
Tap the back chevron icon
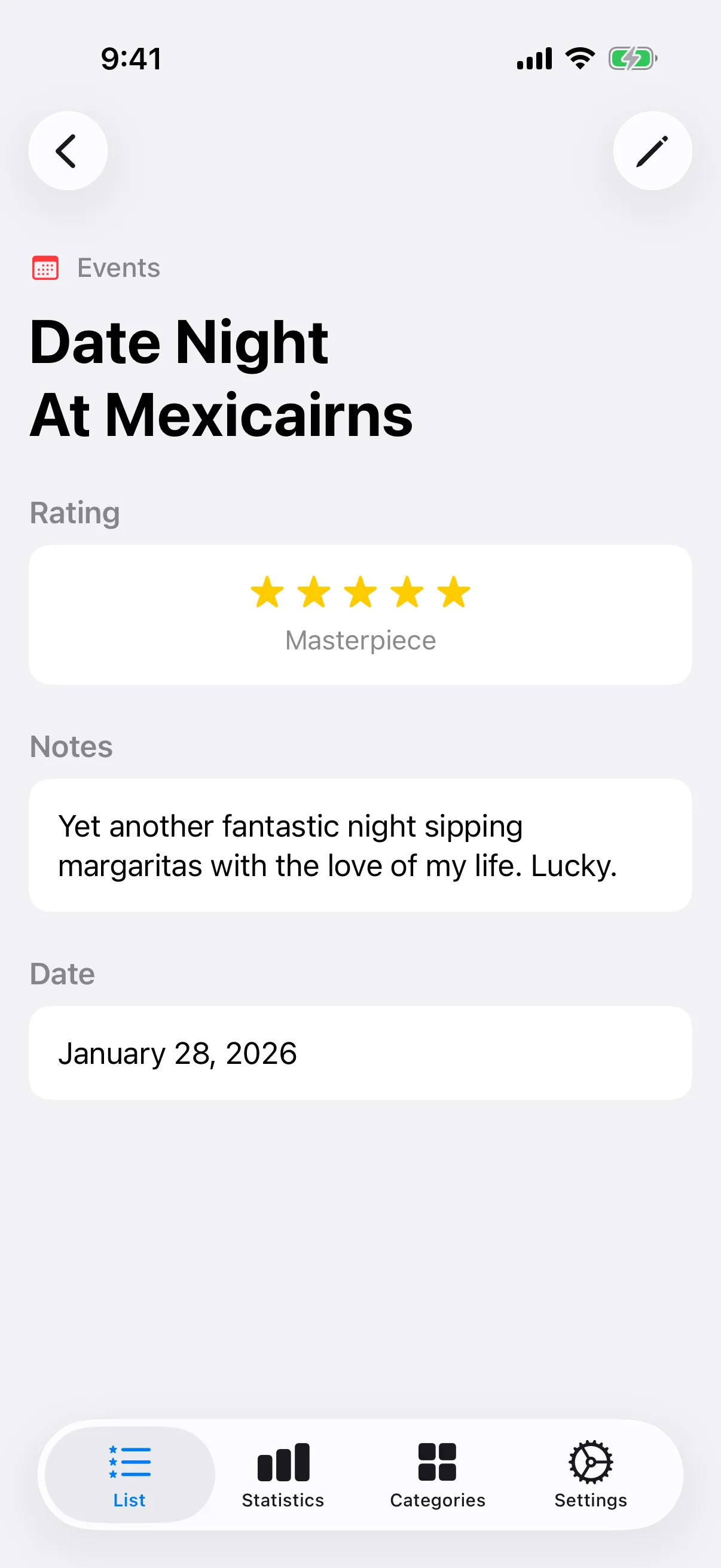[x=68, y=150]
